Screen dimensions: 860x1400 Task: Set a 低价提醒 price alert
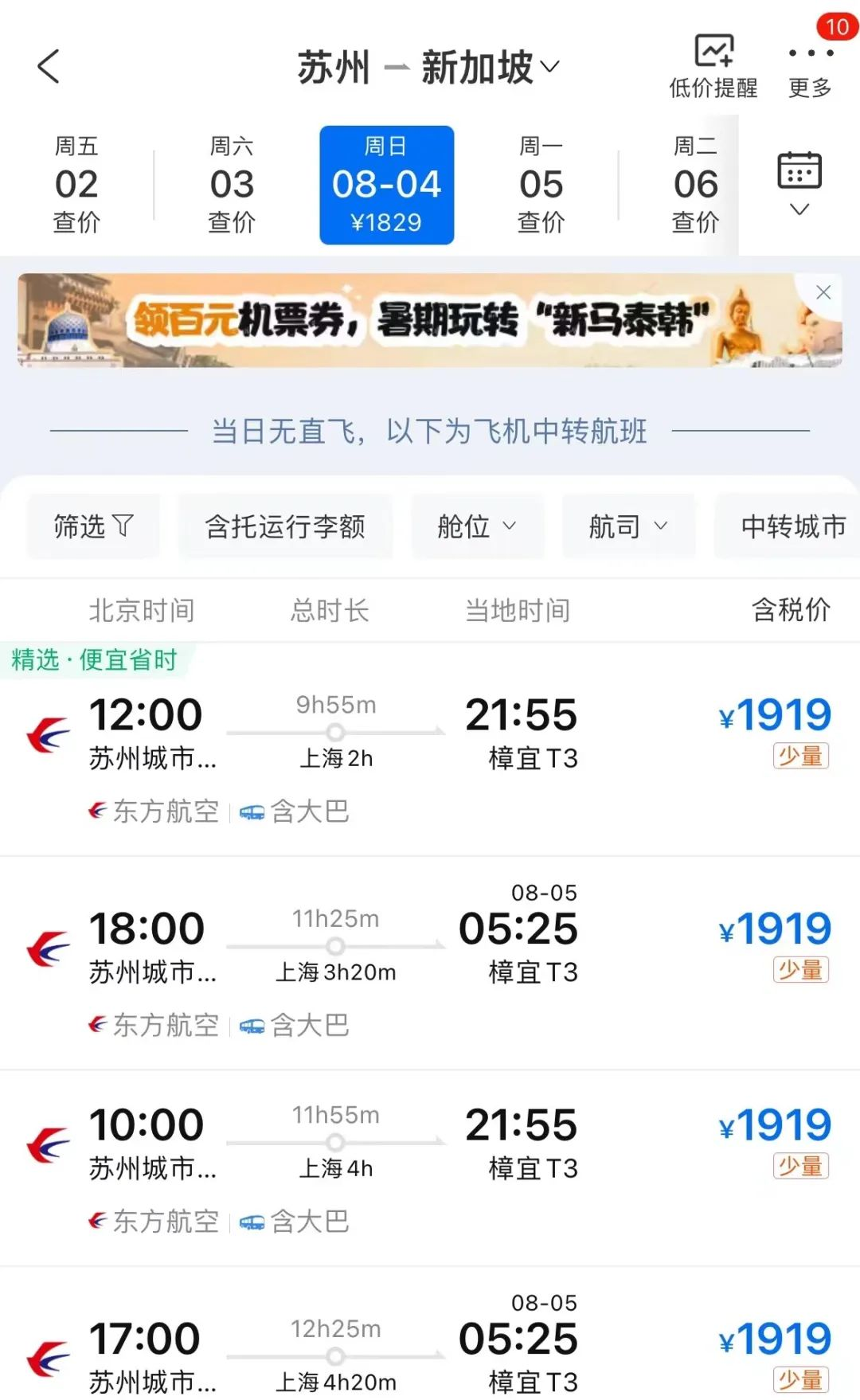[713, 67]
